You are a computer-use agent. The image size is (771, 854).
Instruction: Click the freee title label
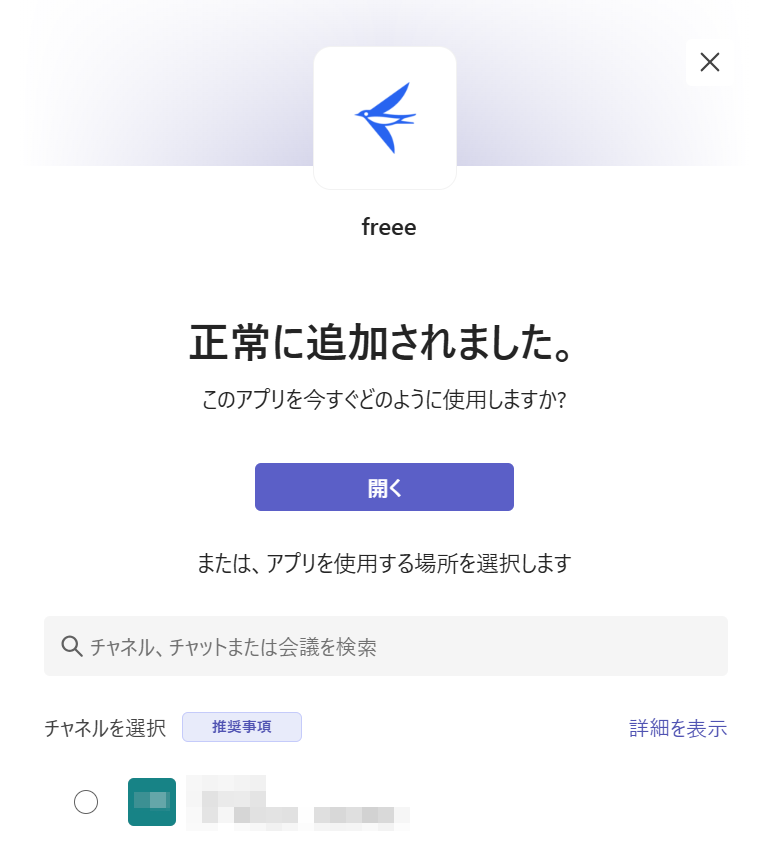(388, 227)
